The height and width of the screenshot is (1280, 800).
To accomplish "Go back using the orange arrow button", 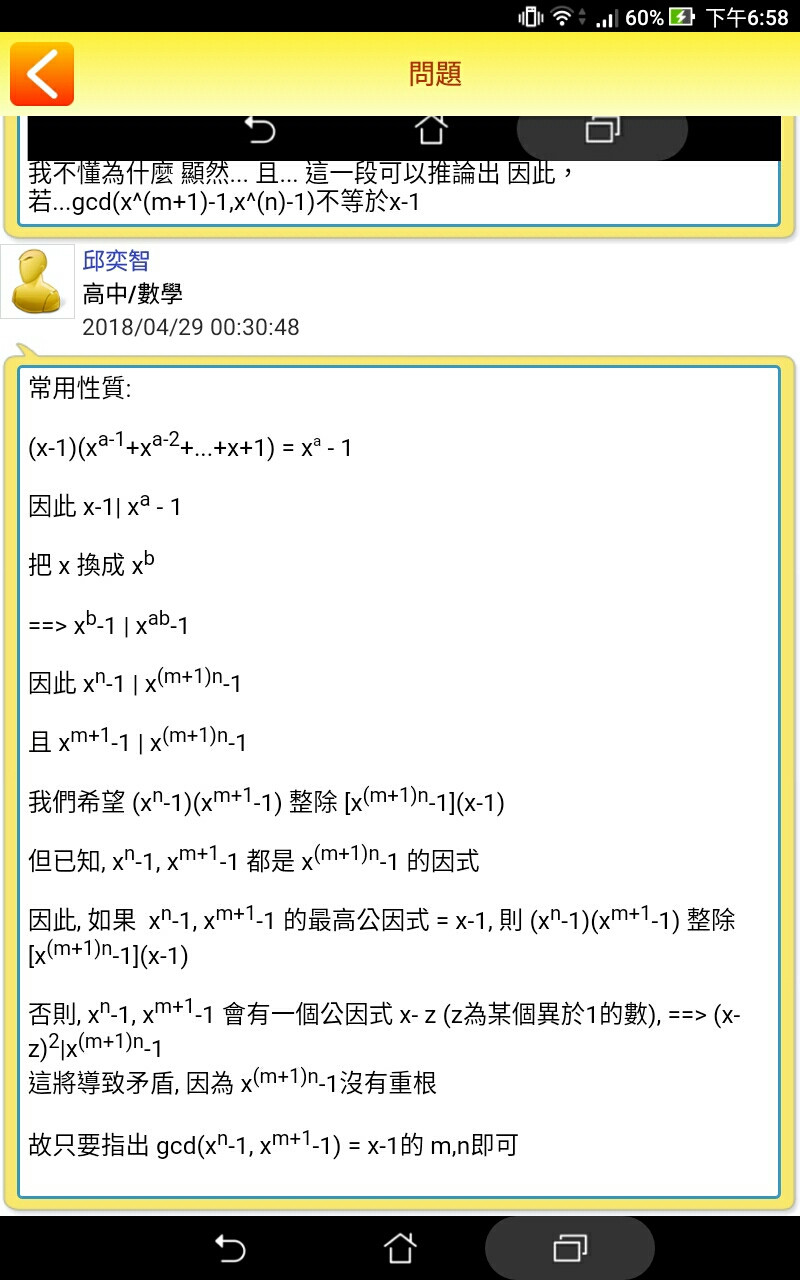I will 42,74.
